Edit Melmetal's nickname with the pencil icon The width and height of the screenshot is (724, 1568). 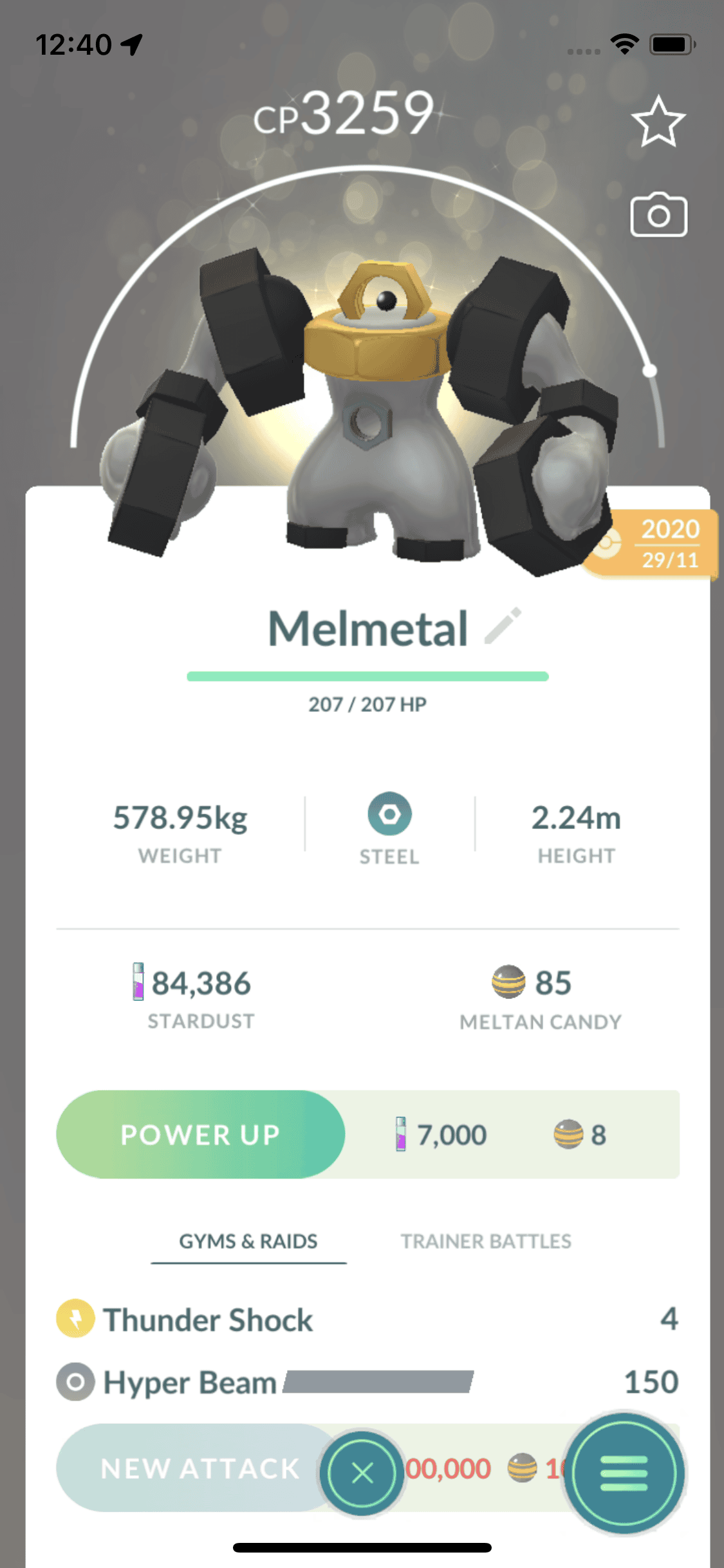pos(503,626)
